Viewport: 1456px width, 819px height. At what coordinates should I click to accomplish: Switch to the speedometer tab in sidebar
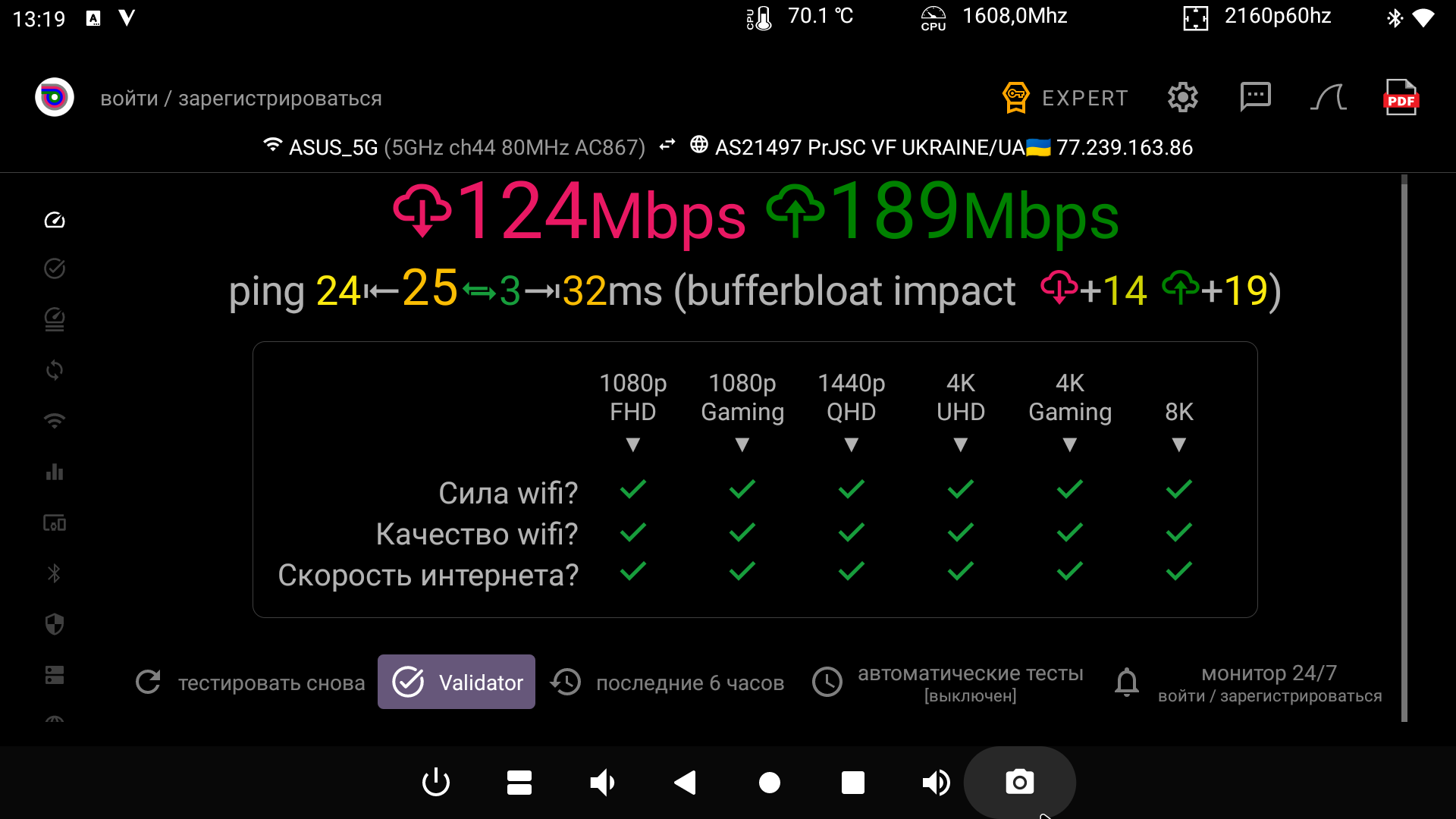coord(55,220)
